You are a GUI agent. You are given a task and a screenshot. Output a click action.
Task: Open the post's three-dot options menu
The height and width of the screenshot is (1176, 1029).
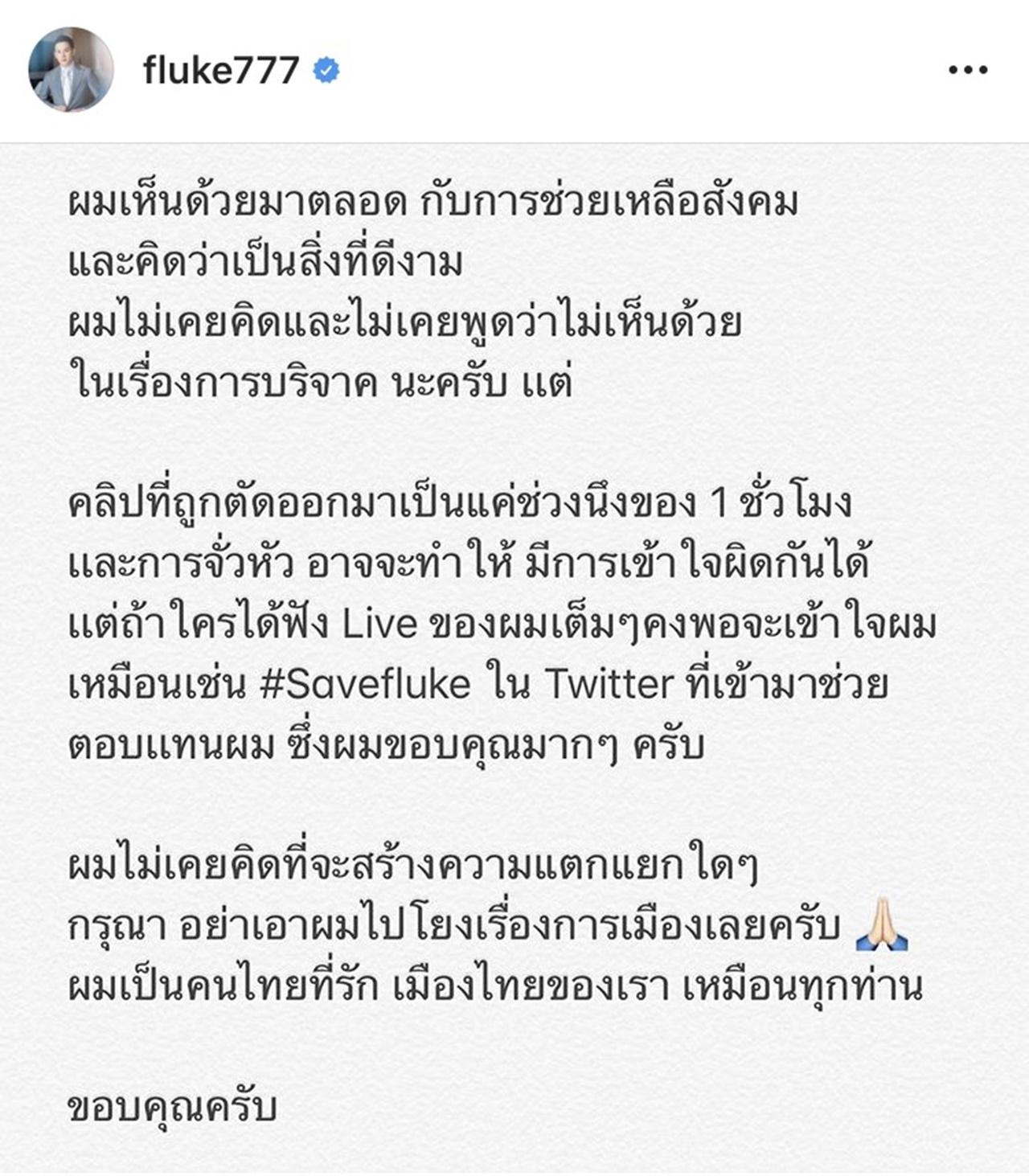[967, 71]
